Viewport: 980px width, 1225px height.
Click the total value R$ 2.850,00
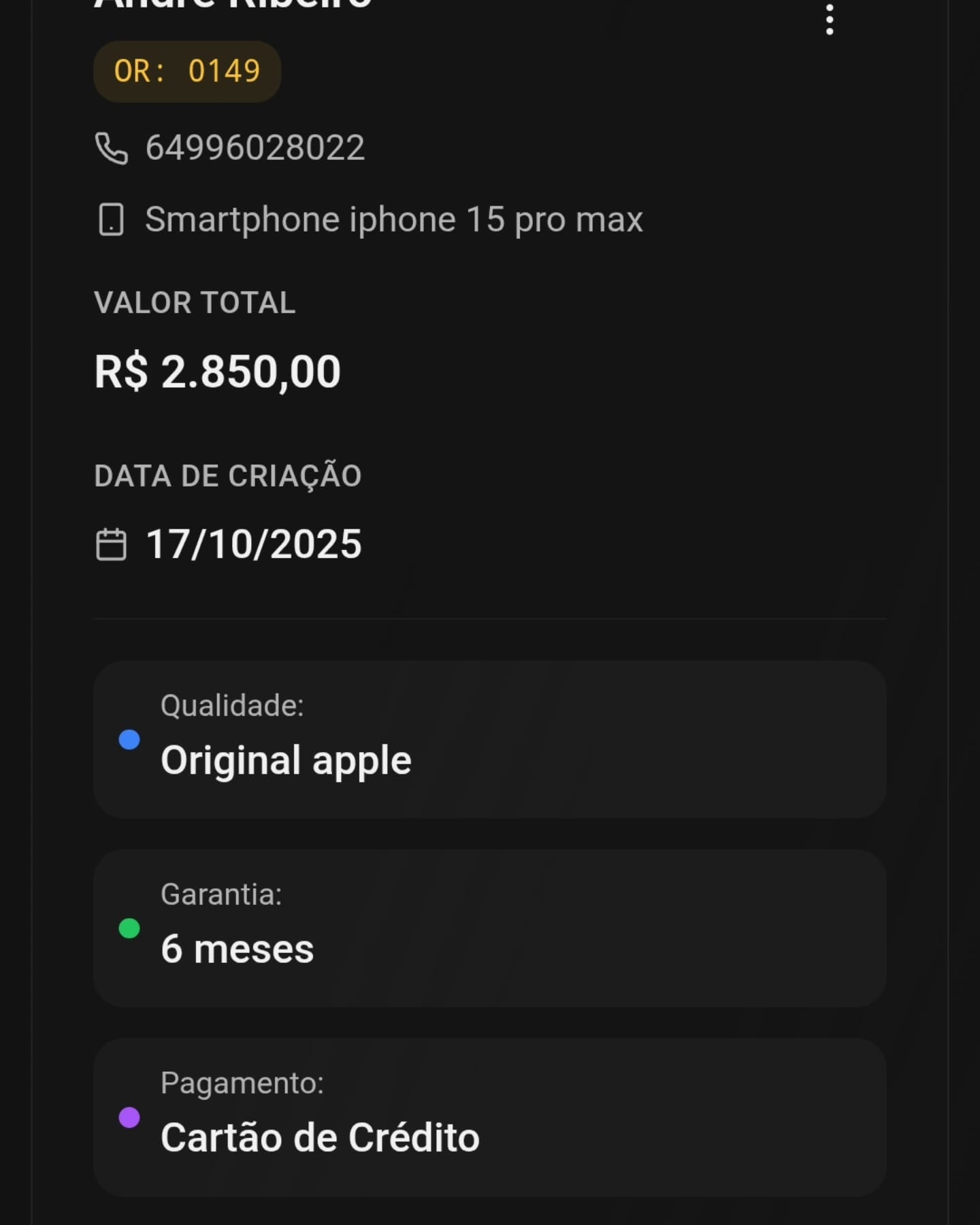tap(218, 371)
